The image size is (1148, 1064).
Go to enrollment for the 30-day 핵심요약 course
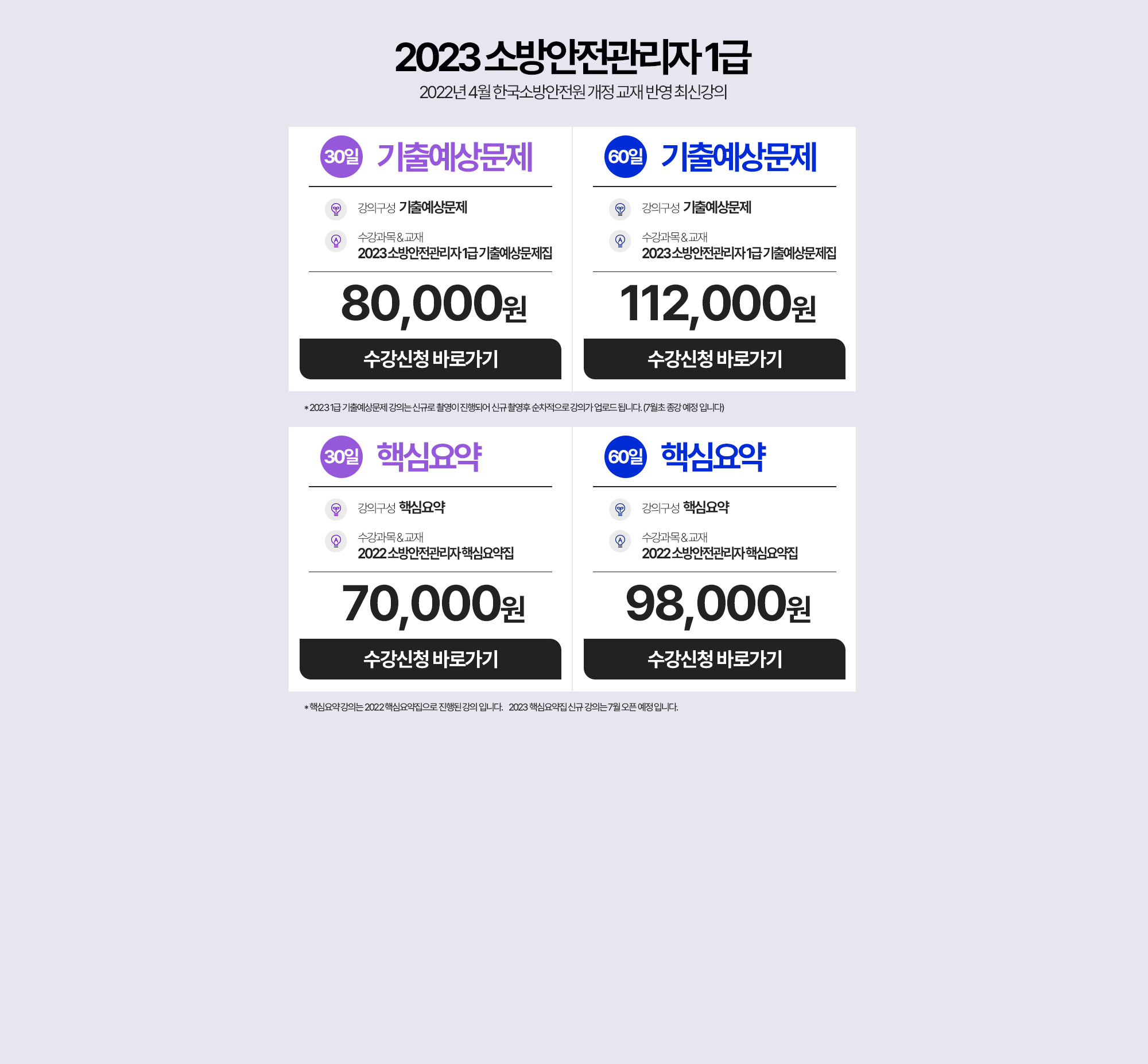430,659
